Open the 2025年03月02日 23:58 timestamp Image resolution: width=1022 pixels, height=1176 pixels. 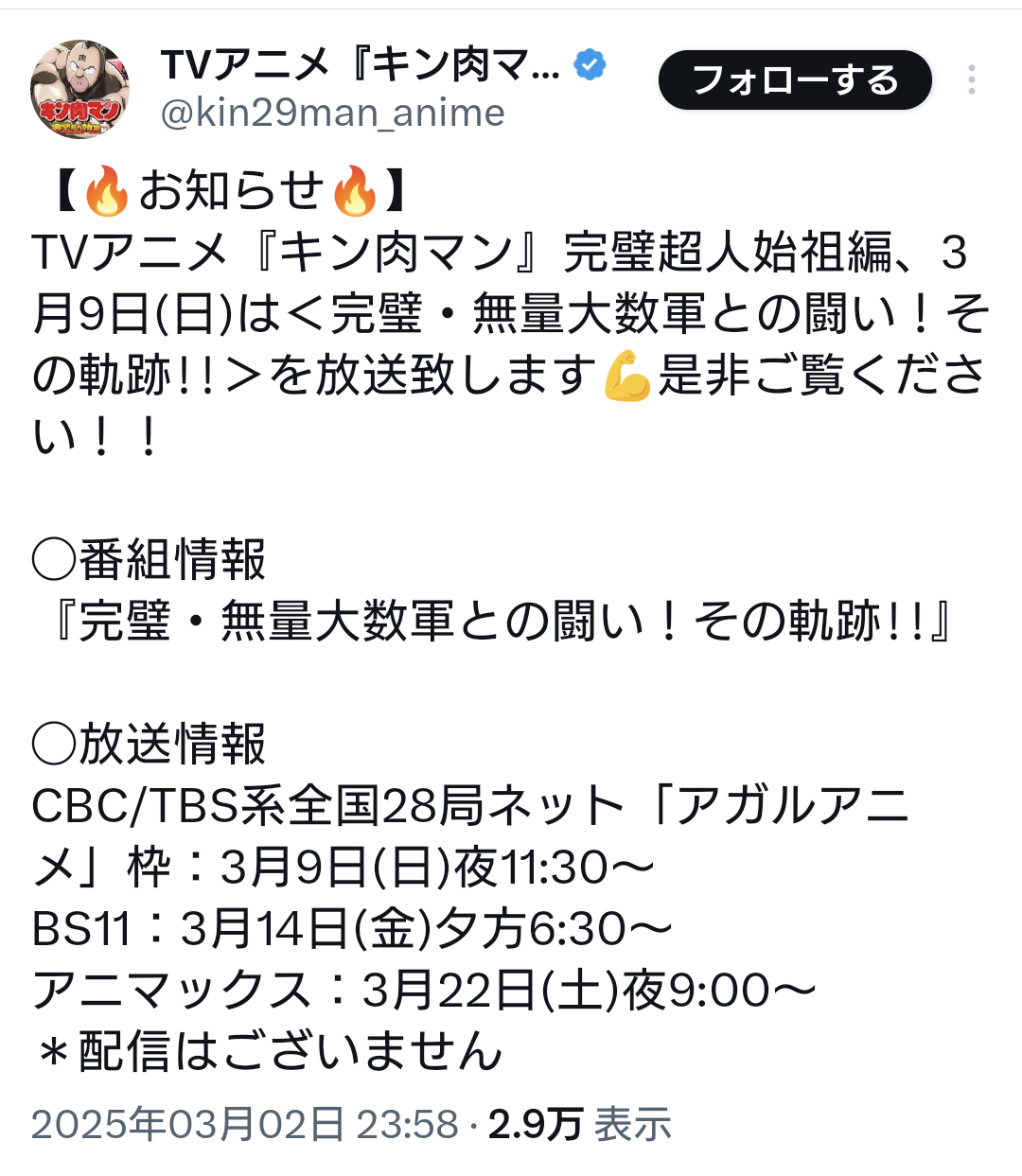pos(244,1125)
